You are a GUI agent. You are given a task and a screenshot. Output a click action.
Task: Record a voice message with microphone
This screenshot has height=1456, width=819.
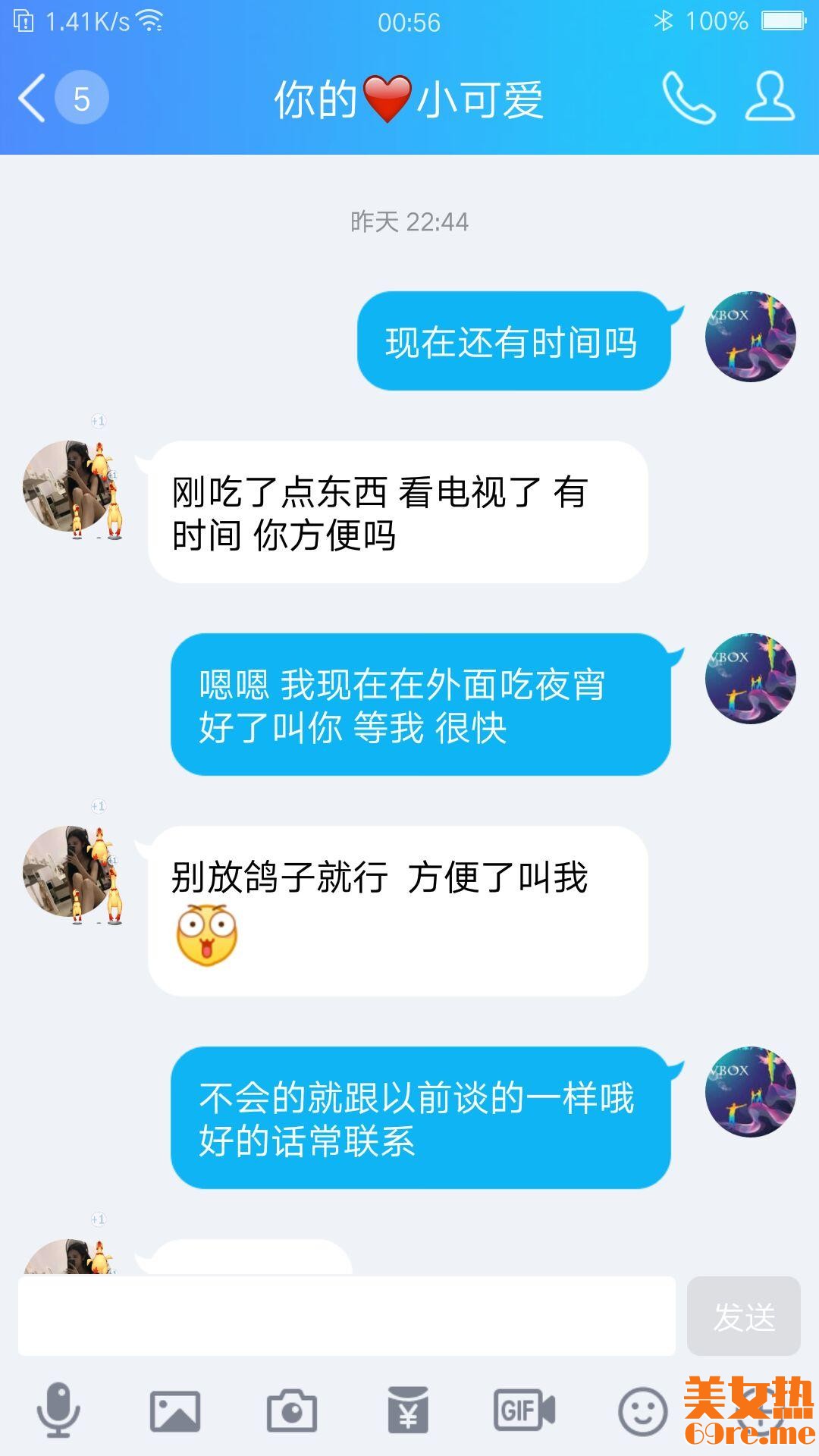(58, 1410)
